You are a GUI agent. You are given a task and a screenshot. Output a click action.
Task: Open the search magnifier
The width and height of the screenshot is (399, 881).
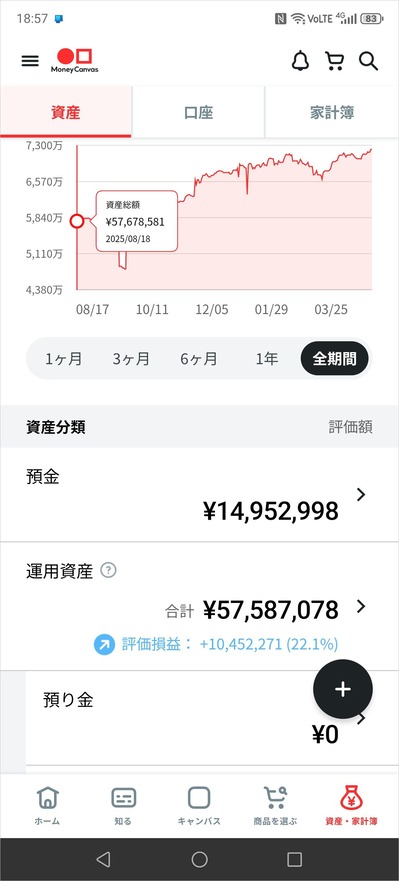click(369, 61)
